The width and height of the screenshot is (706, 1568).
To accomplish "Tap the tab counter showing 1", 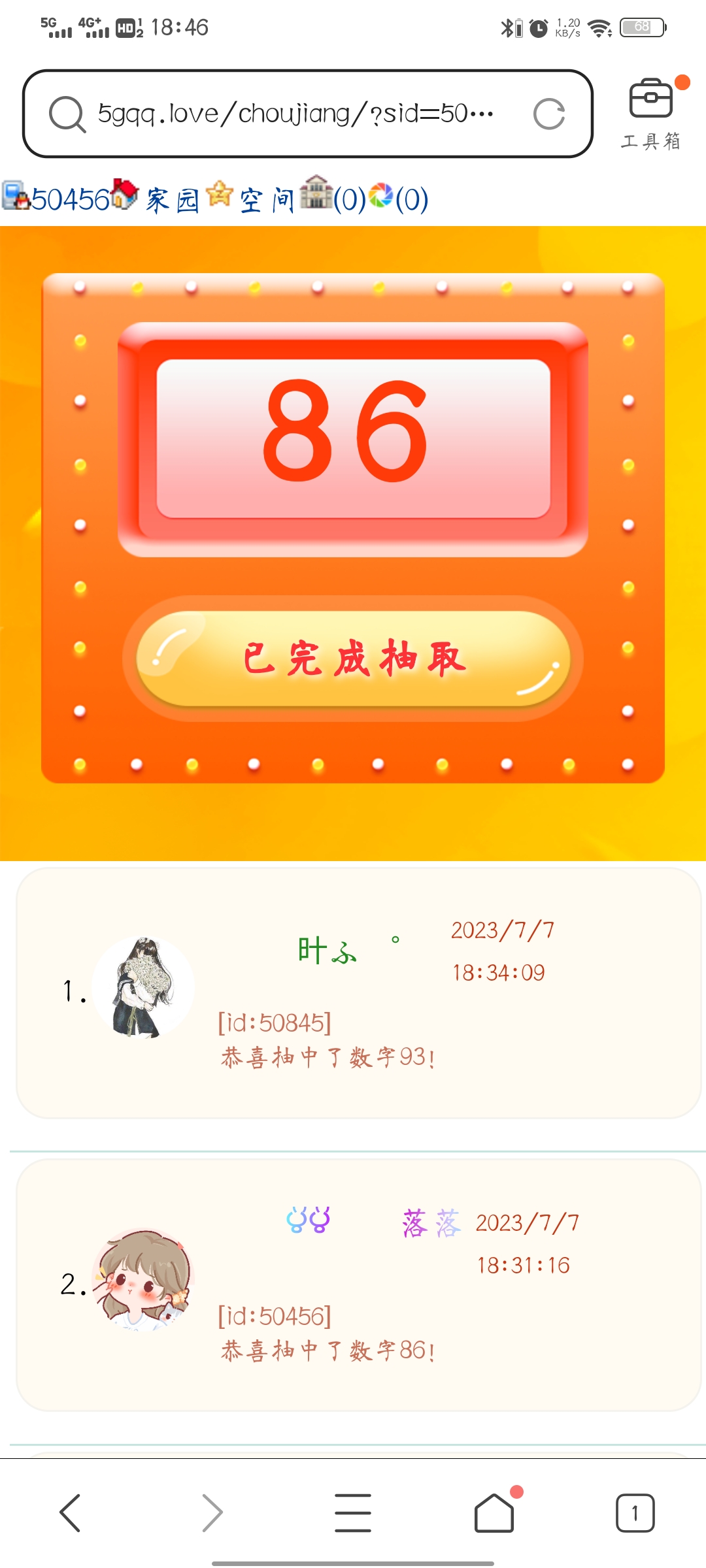I will coord(635,1511).
